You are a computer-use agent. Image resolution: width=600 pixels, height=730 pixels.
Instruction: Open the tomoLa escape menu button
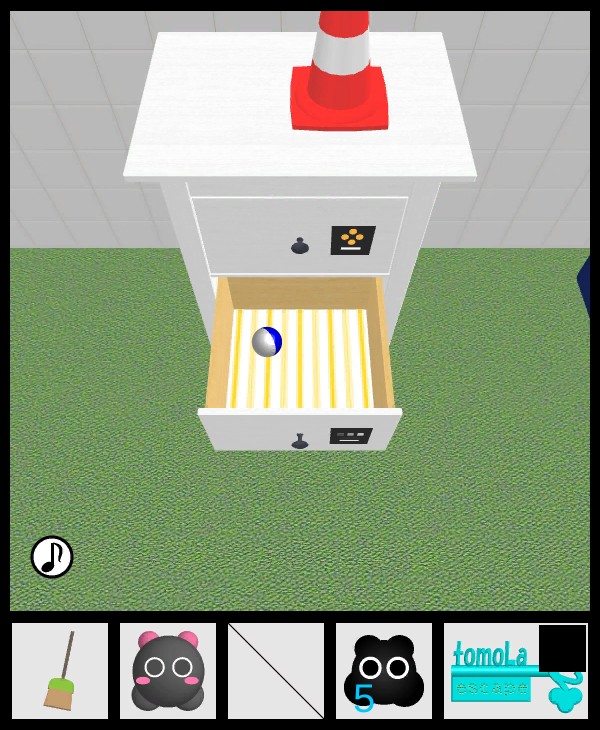pyautogui.click(x=515, y=671)
